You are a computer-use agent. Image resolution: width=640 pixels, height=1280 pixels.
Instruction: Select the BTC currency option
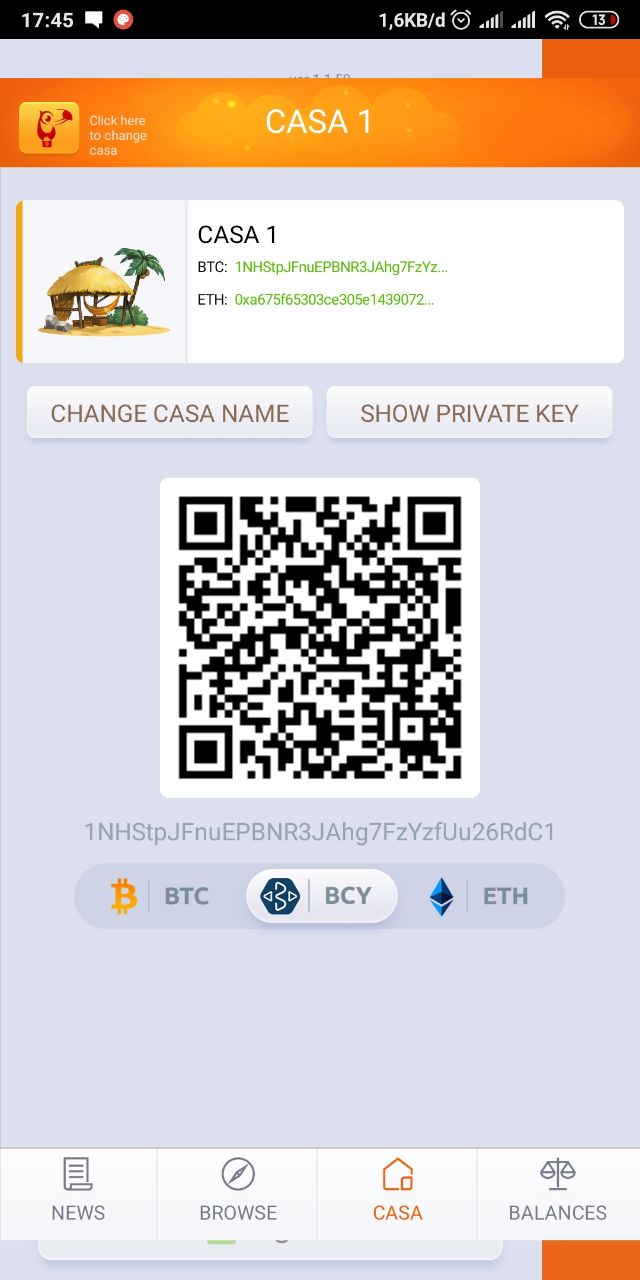tap(160, 896)
